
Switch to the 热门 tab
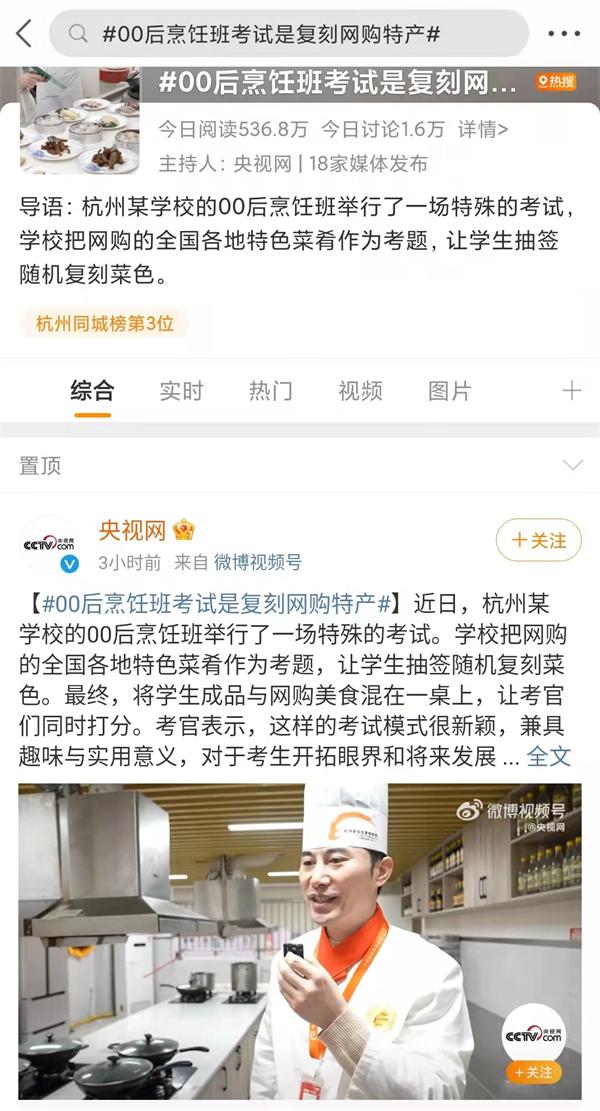pos(270,391)
